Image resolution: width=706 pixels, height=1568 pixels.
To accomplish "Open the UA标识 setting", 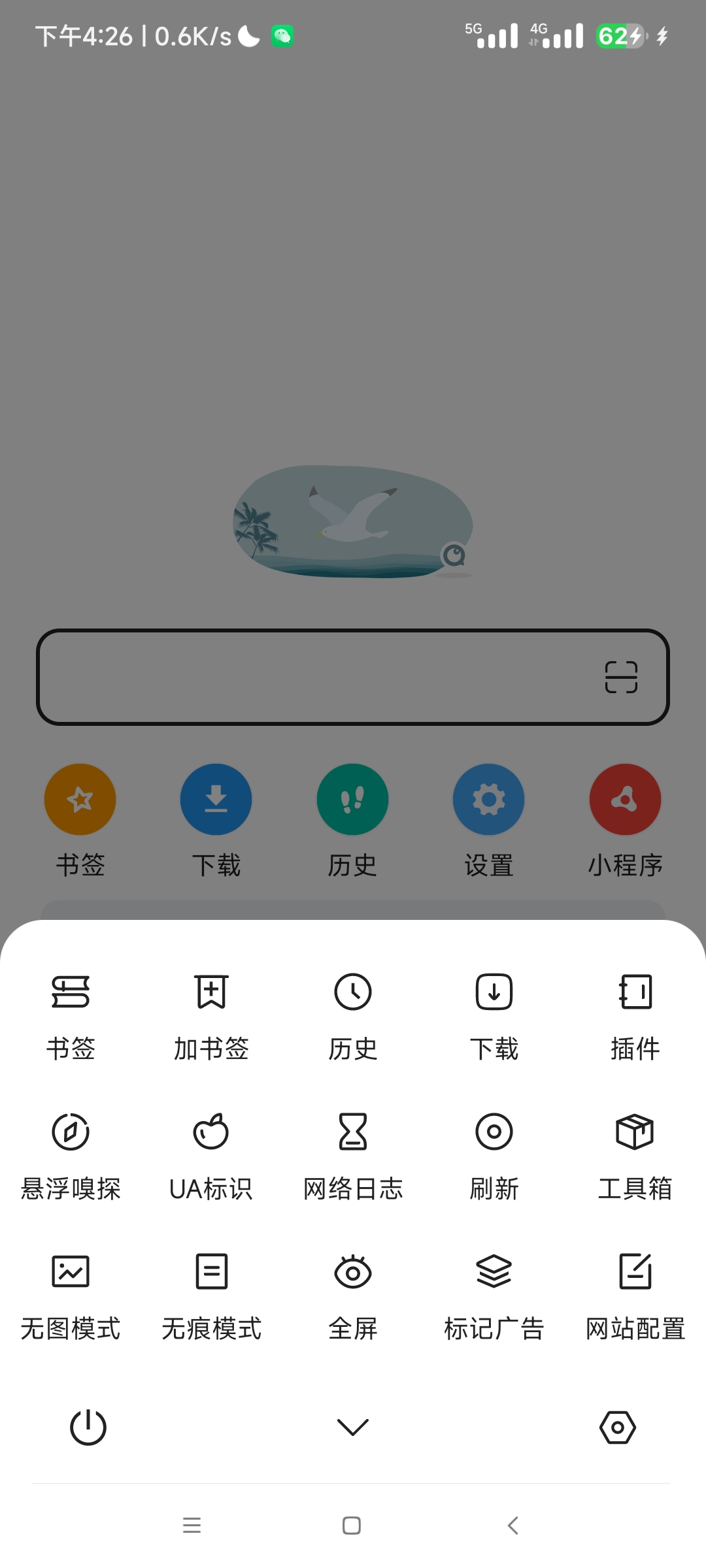I will pos(211,1153).
